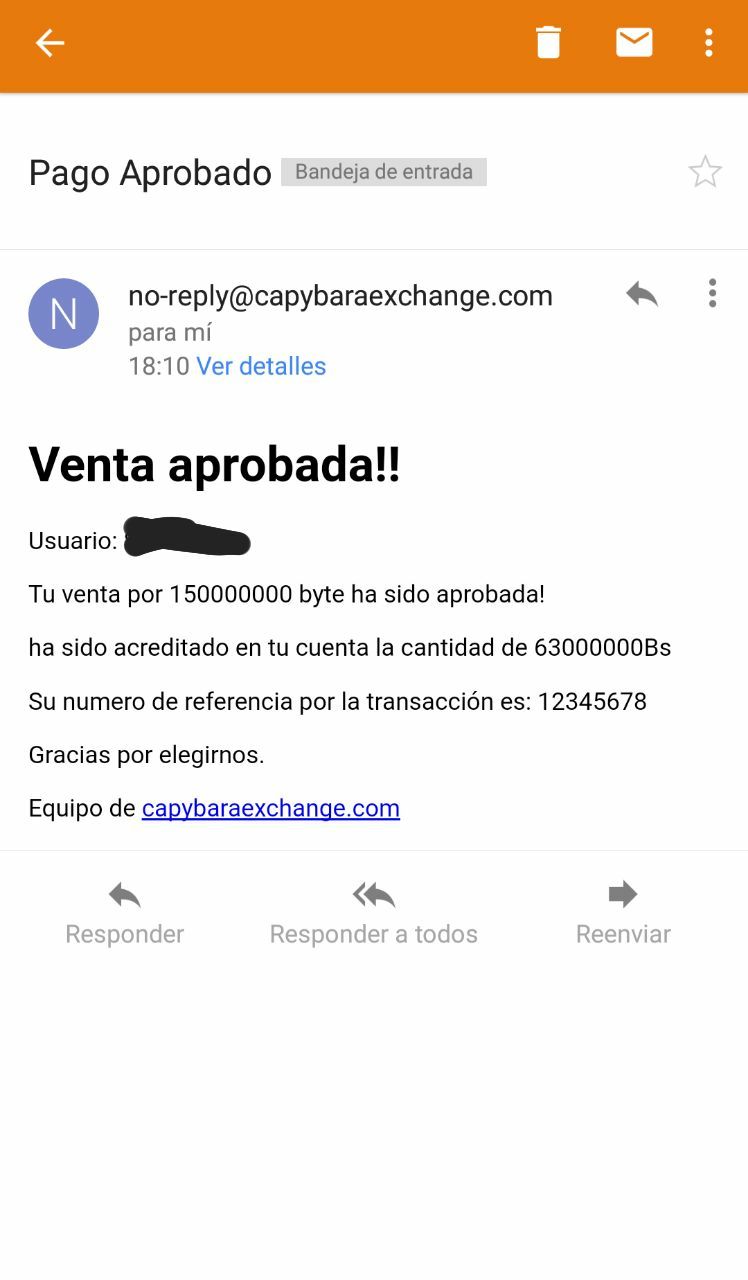Screen dimensions: 748x1280
Task: Tap the reply arrow beside the sender
Action: coord(642,294)
